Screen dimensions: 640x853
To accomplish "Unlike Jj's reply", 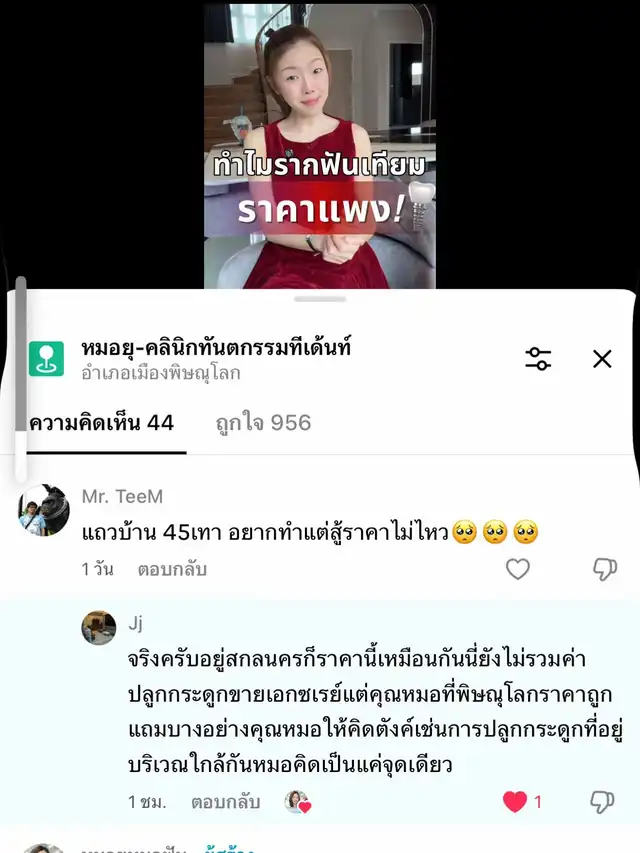I will pyautogui.click(x=515, y=801).
